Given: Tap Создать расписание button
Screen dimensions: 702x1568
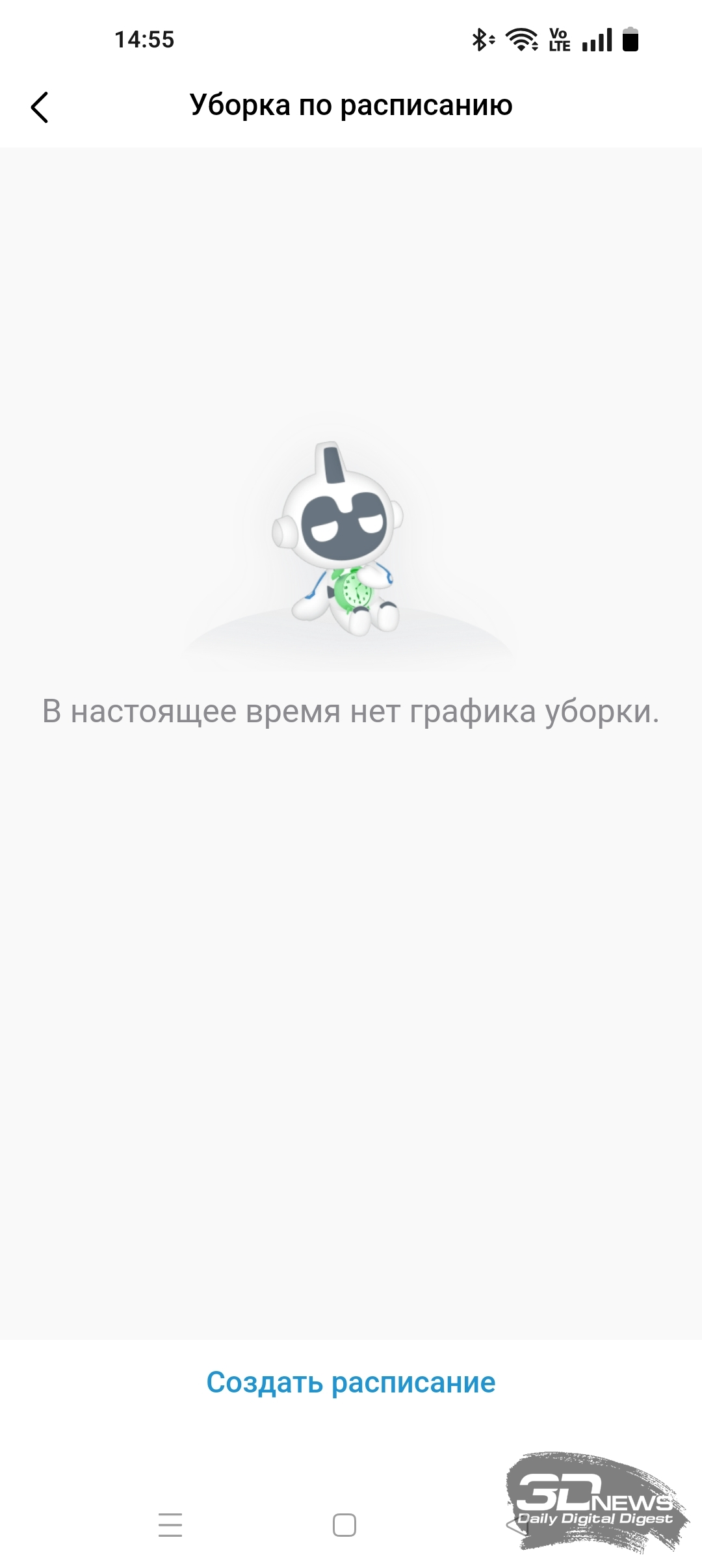Looking at the screenshot, I should (x=351, y=1382).
